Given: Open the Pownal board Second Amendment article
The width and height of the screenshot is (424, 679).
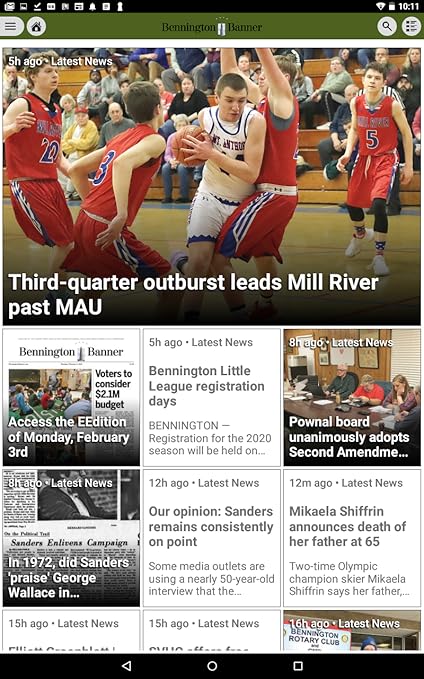Looking at the screenshot, I should pos(352,397).
